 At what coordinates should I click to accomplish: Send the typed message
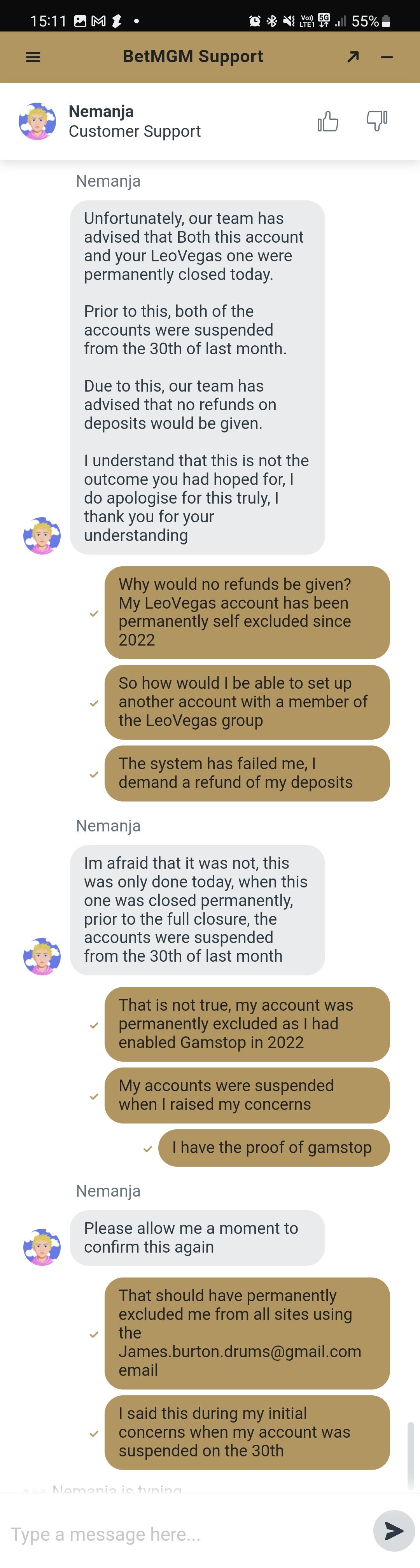coord(394,1530)
